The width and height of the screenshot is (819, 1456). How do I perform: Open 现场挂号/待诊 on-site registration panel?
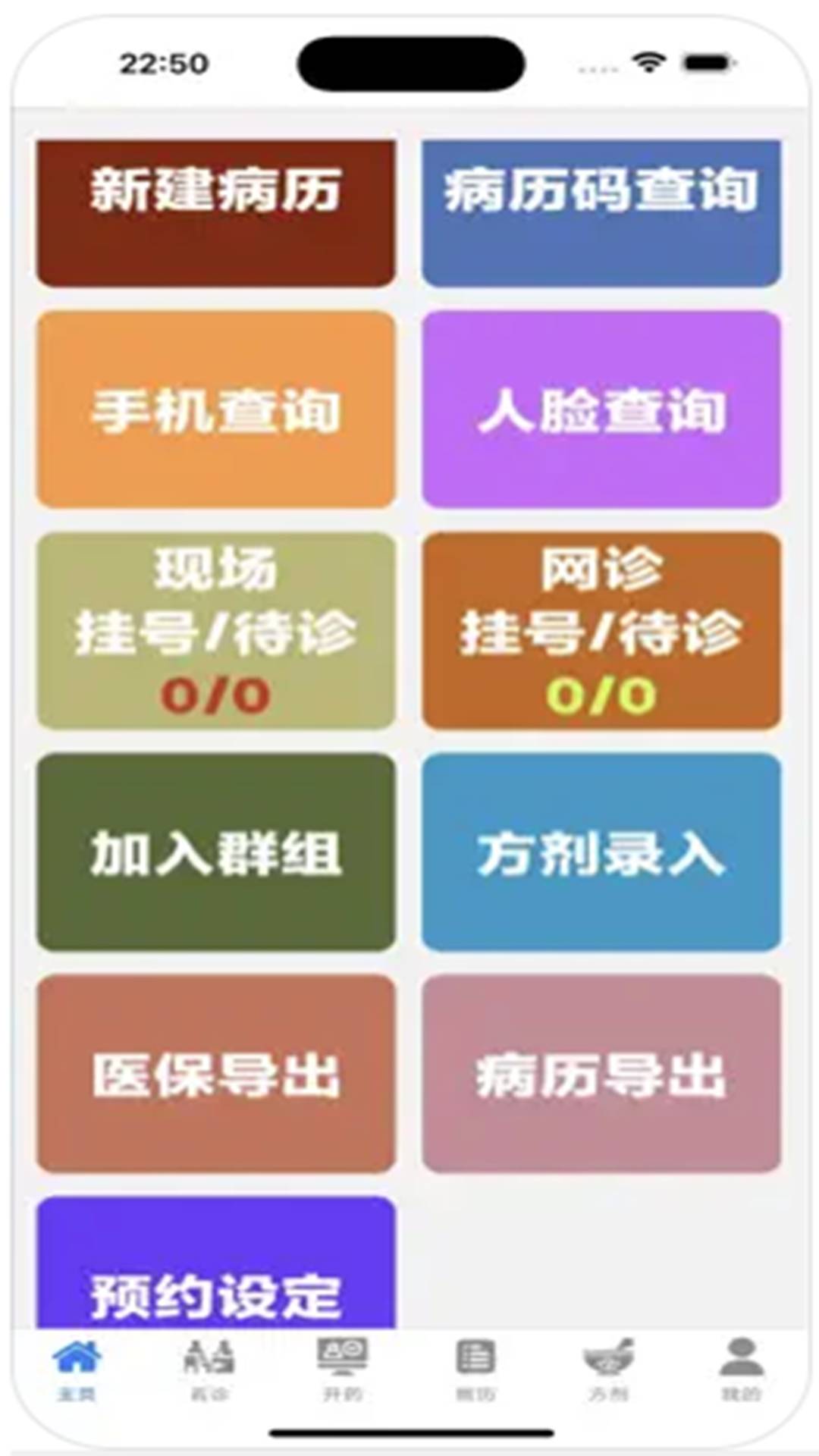coord(215,629)
